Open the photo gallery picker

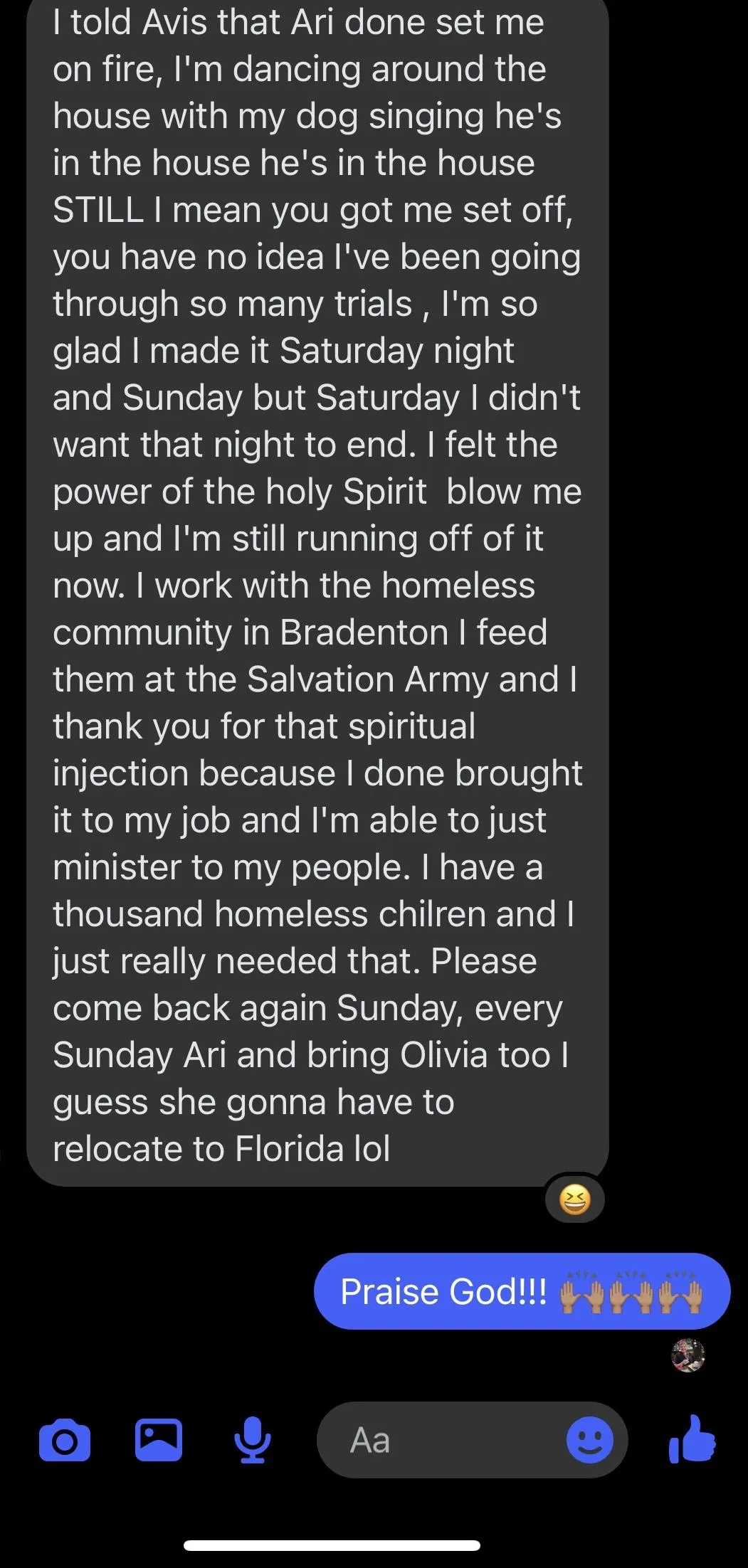(x=158, y=1439)
